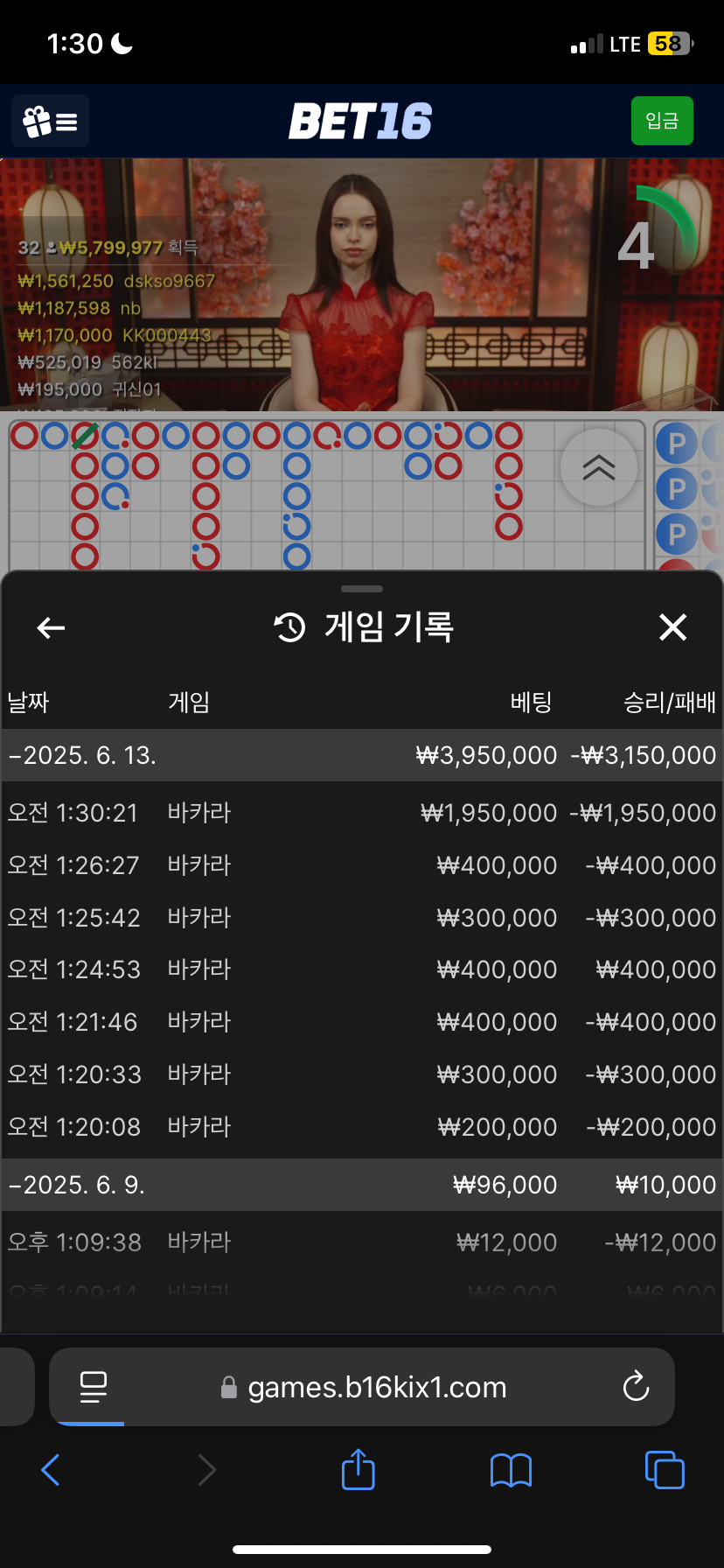Reload the page in Safari
Screen dimensions: 724x1568
(636, 1386)
